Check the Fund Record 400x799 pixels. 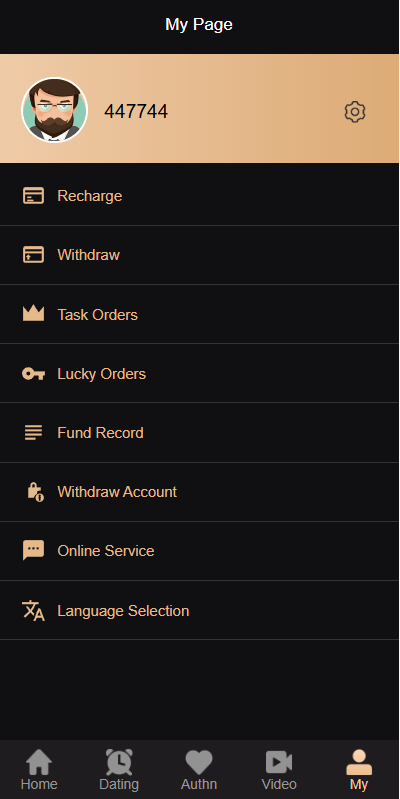click(x=199, y=433)
